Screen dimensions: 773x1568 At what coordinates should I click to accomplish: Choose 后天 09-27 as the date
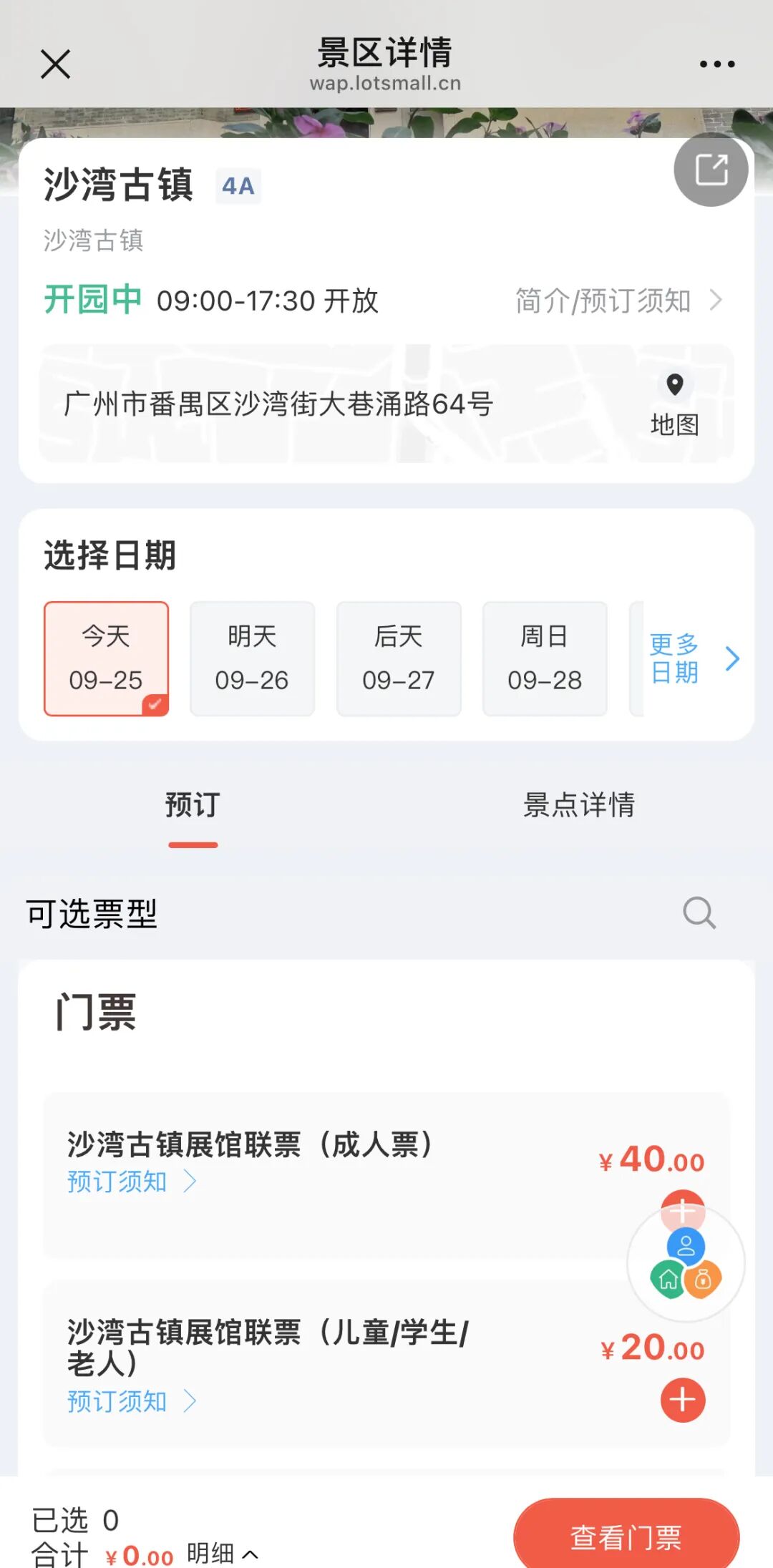pyautogui.click(x=399, y=658)
